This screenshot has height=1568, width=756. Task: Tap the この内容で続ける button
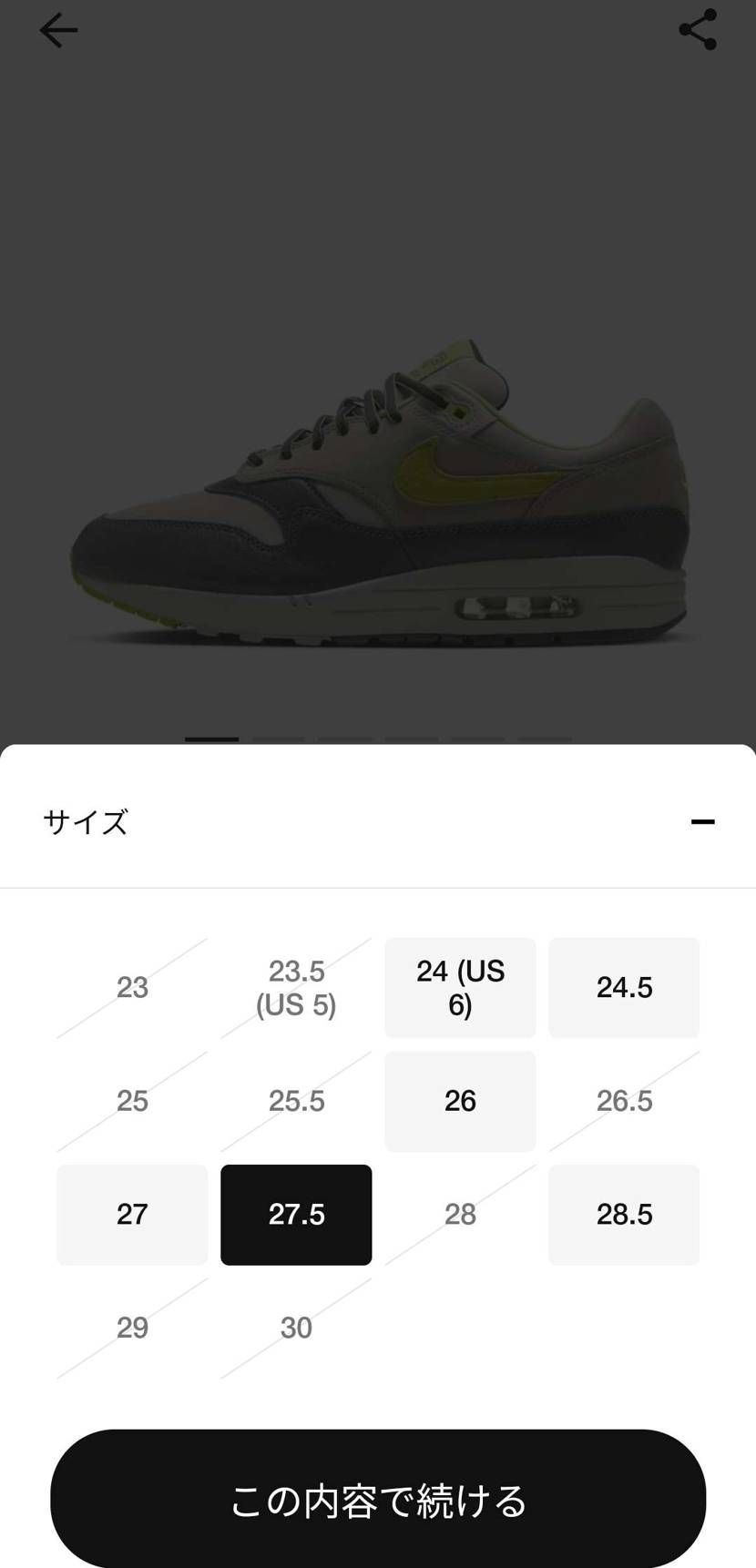click(x=378, y=1500)
